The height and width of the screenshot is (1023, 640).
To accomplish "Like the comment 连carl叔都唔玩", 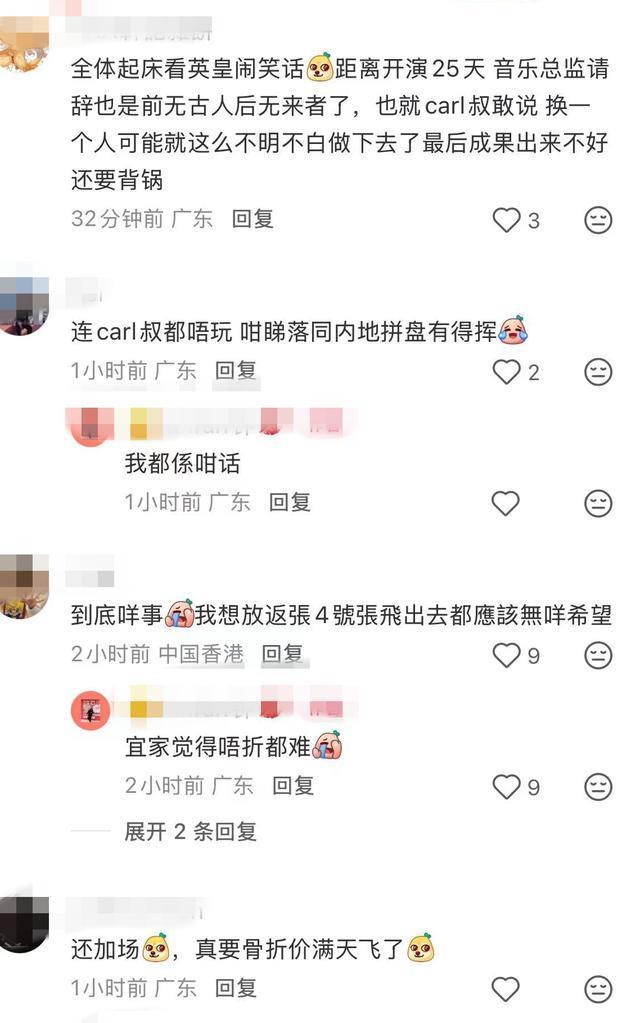I will pos(507,372).
